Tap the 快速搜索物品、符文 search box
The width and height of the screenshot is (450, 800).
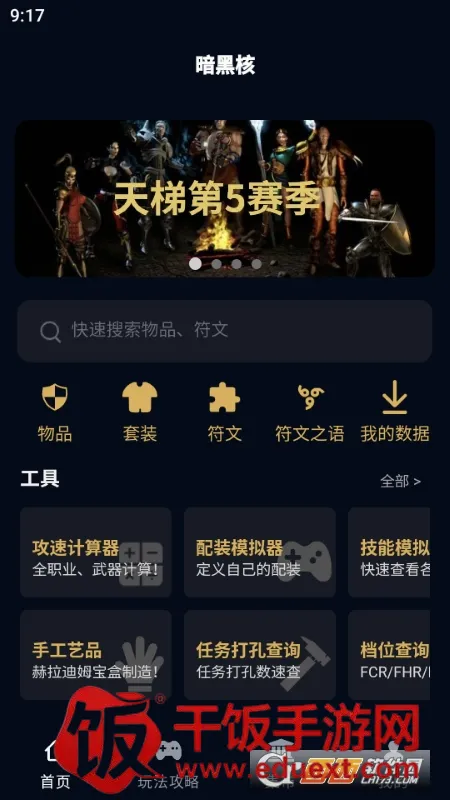225,331
